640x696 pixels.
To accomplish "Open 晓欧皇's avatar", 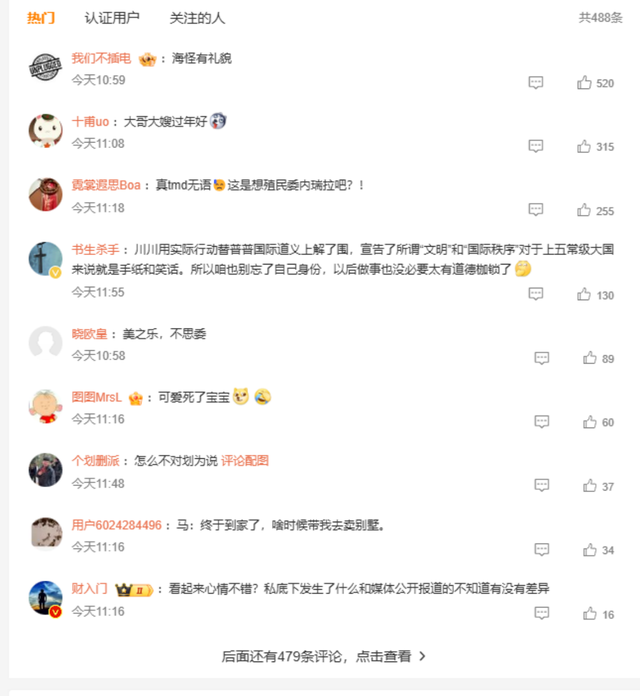I will [x=46, y=343].
